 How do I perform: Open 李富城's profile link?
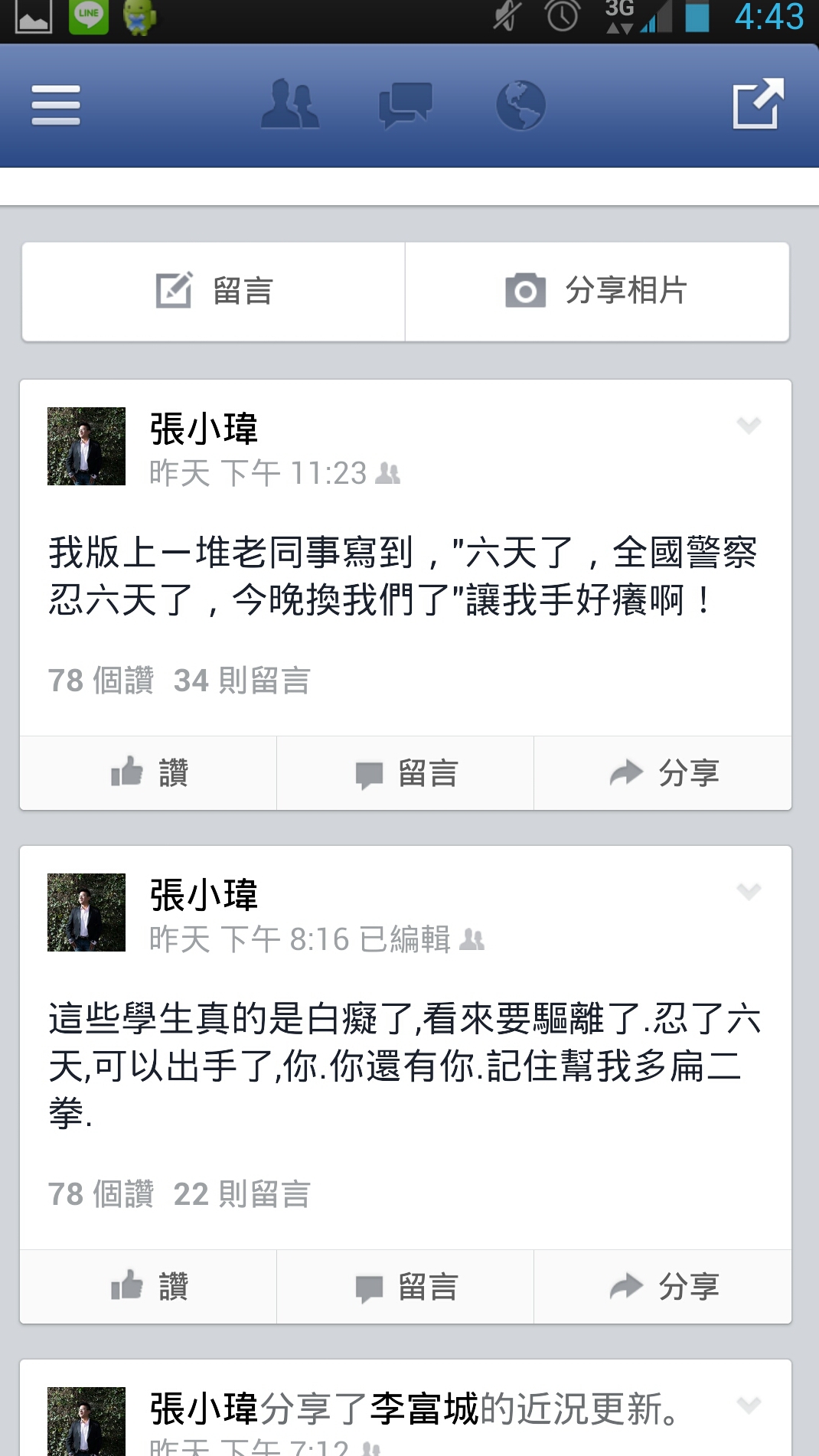click(x=425, y=1409)
